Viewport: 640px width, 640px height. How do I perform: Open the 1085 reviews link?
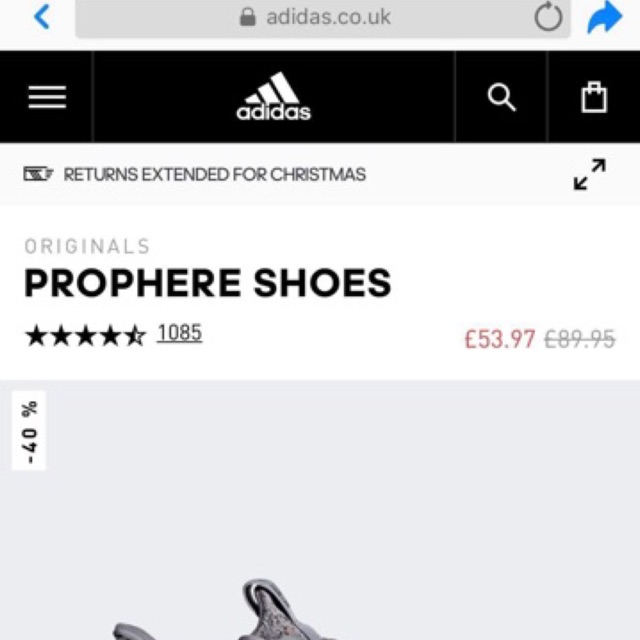(180, 333)
